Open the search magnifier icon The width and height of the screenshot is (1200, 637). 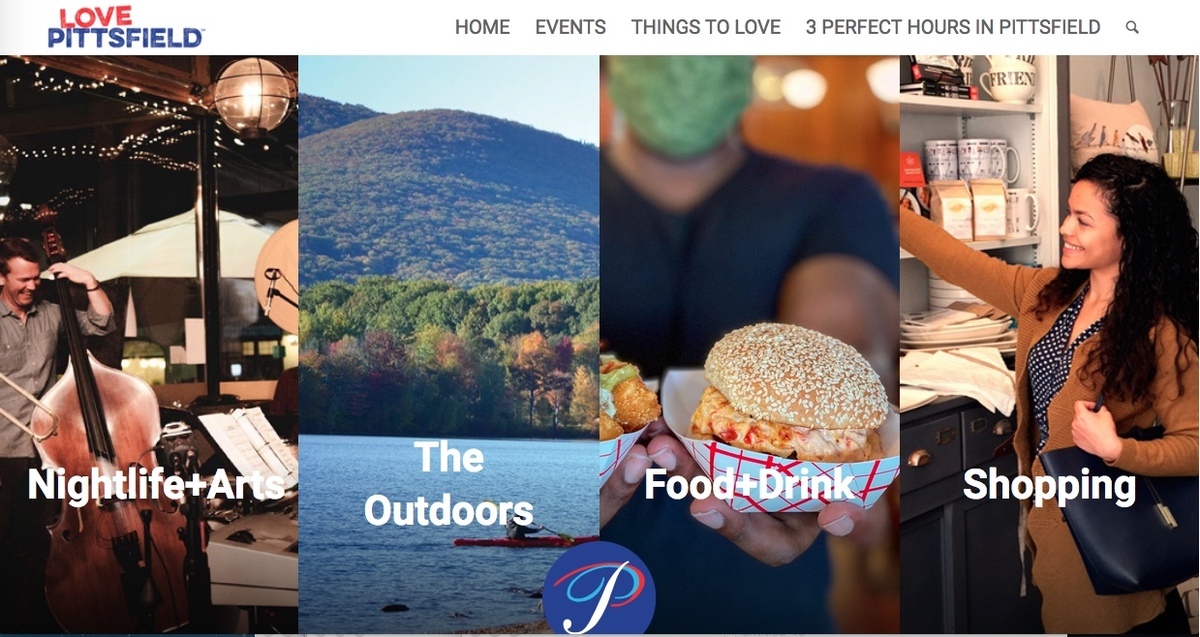coord(1132,27)
